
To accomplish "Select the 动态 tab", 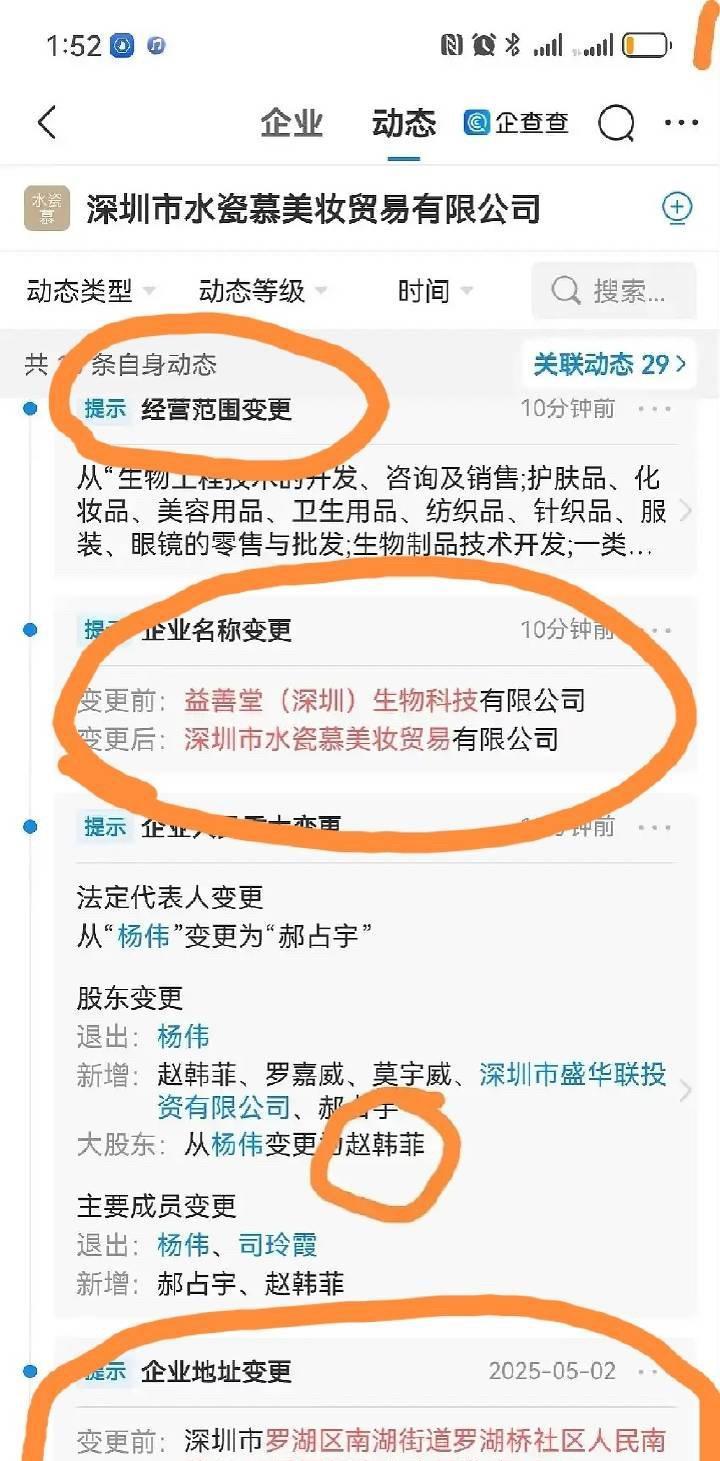I will pos(404,123).
